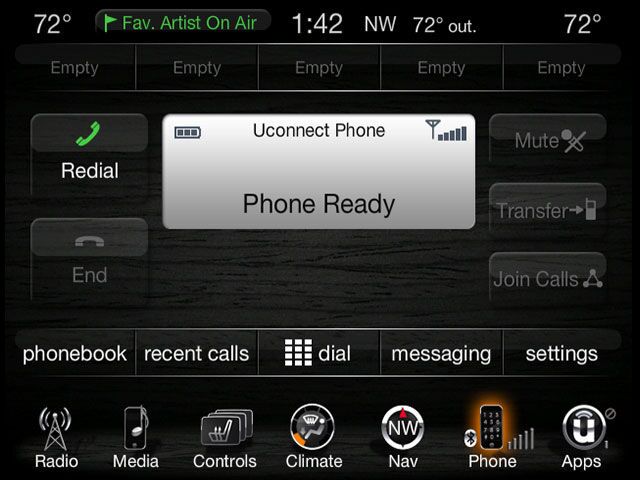Switch to Nav

[x=403, y=437]
